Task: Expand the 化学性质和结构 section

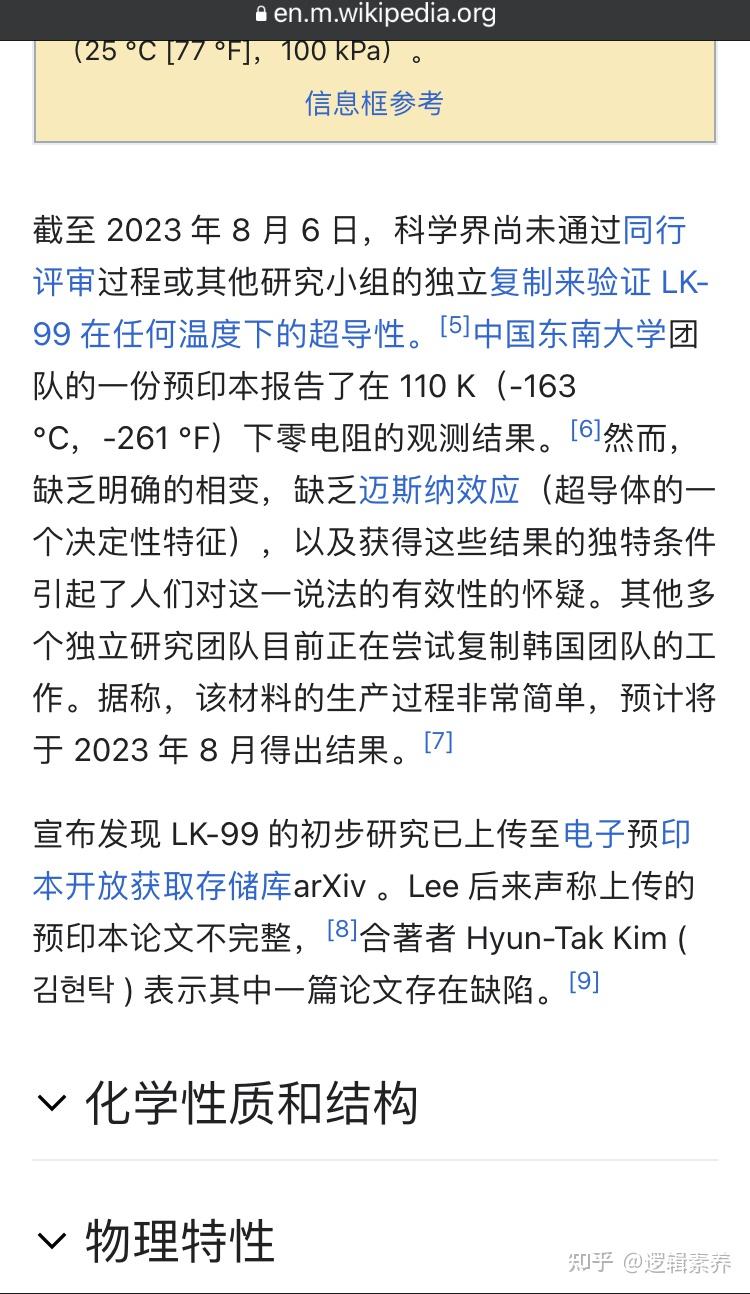Action: (250, 1103)
